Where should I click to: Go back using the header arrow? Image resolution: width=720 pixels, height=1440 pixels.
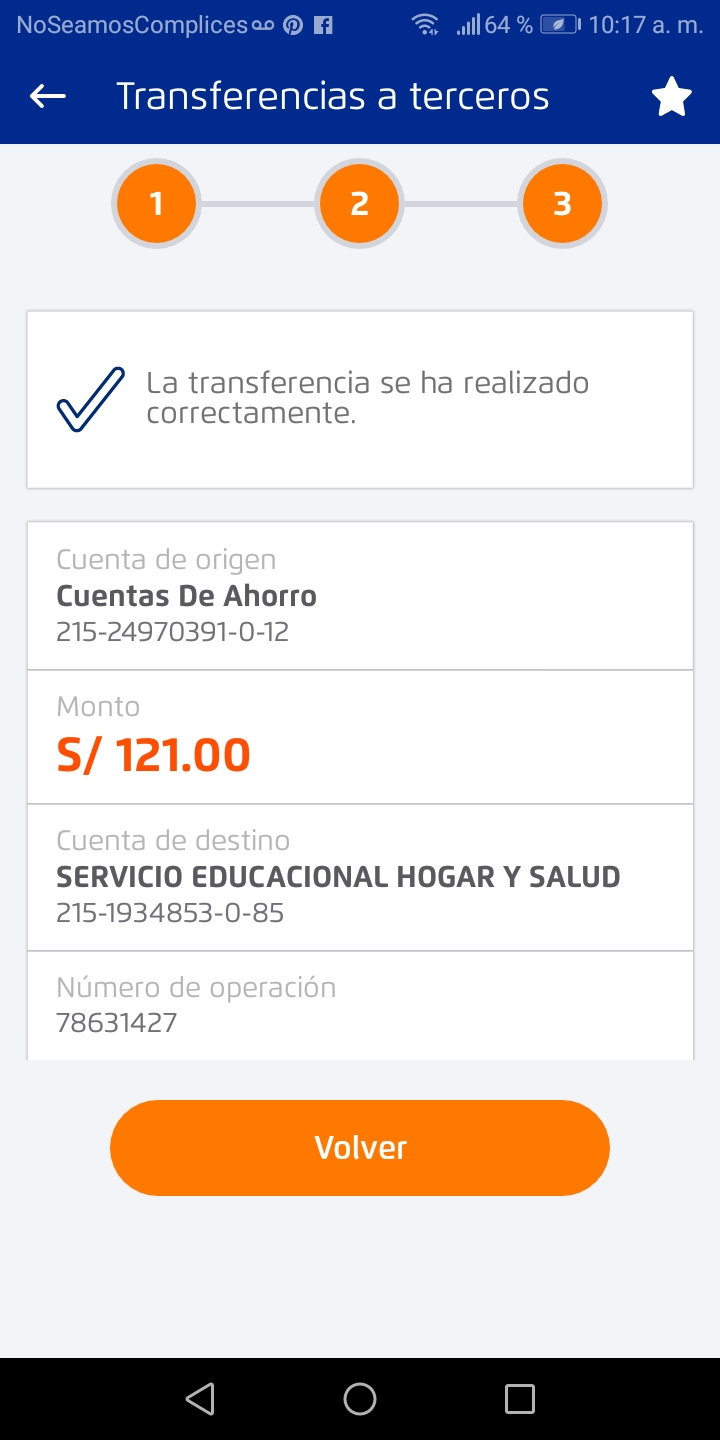pos(48,96)
